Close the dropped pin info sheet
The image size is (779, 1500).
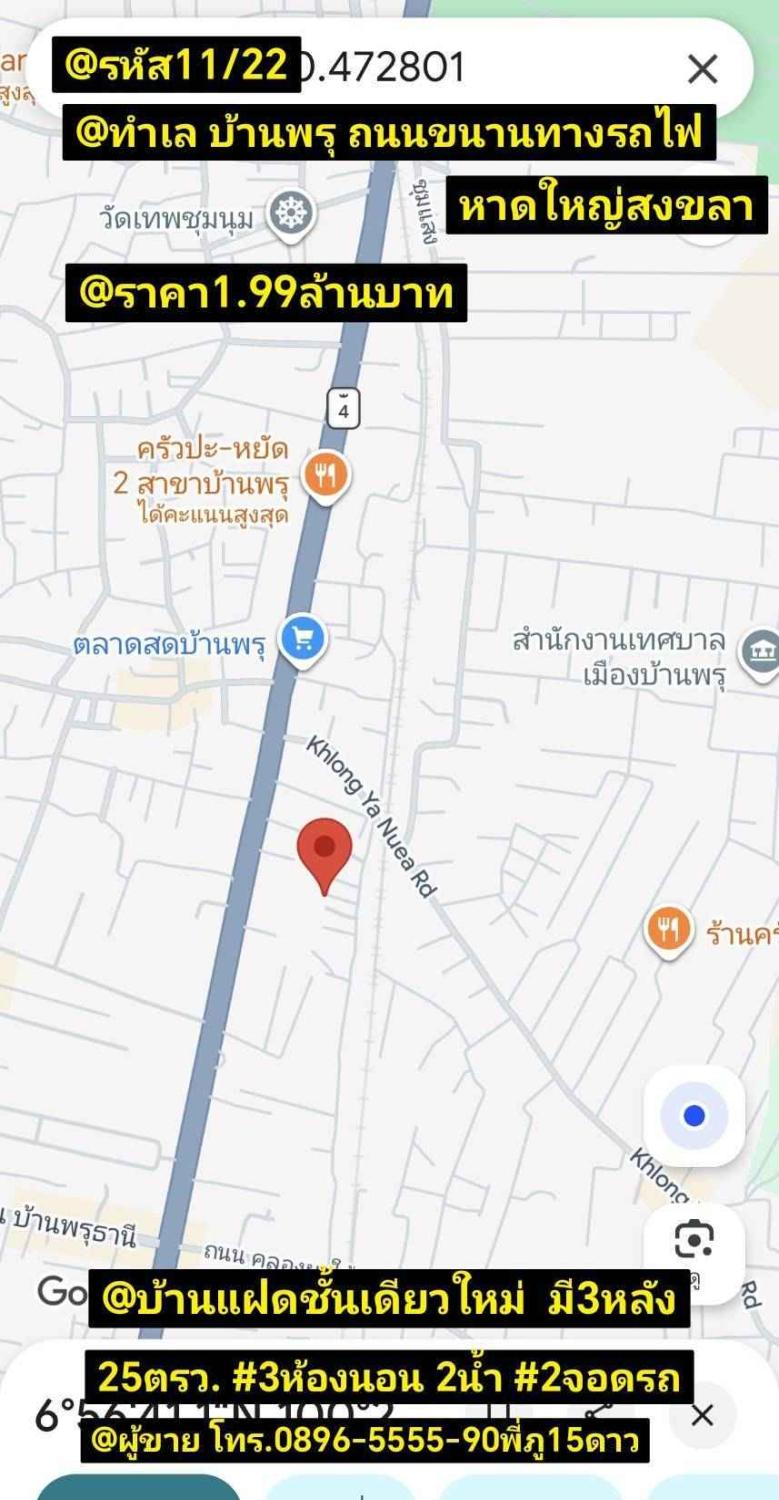tap(703, 1415)
